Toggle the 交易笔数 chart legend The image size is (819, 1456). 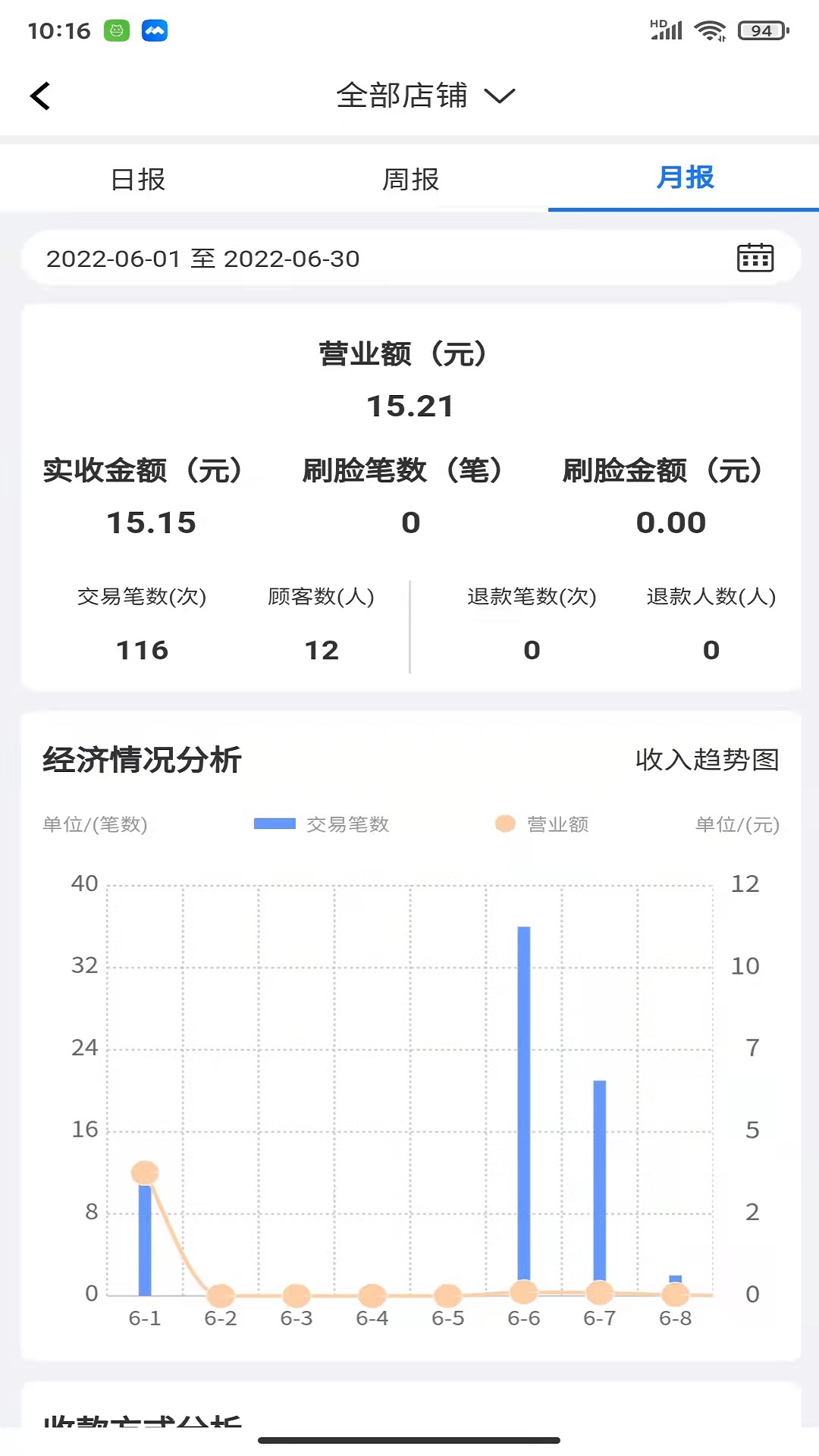tap(322, 824)
